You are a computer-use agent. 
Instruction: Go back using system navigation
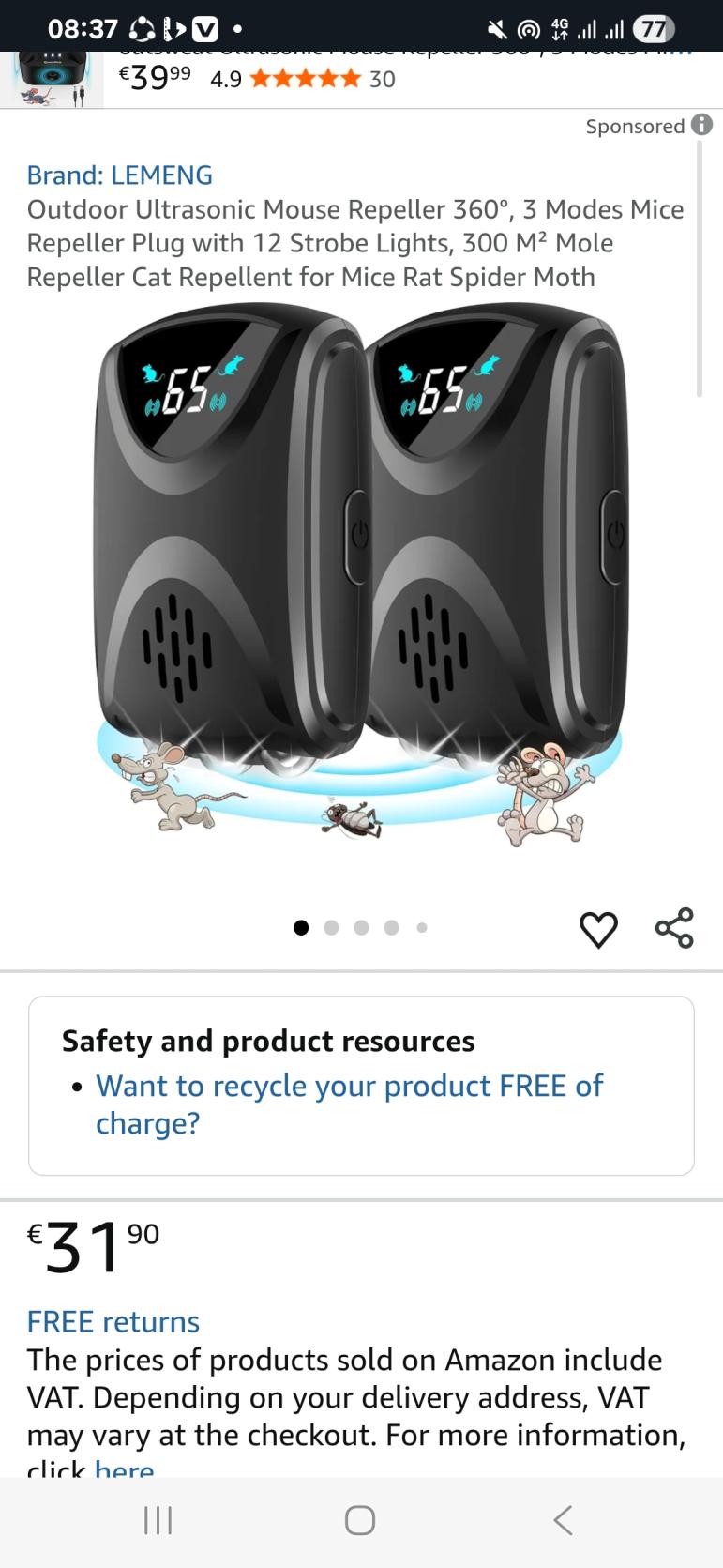tap(563, 1520)
